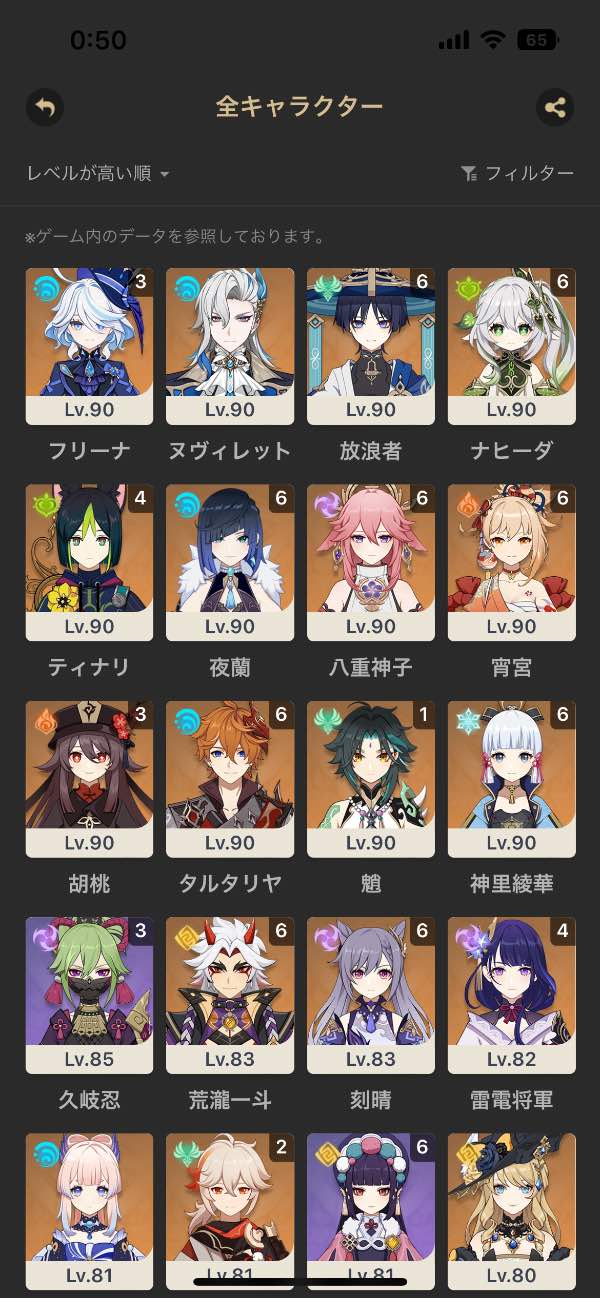Image resolution: width=600 pixels, height=1298 pixels.
Task: Open the 刻晴 character card
Action: 370,994
